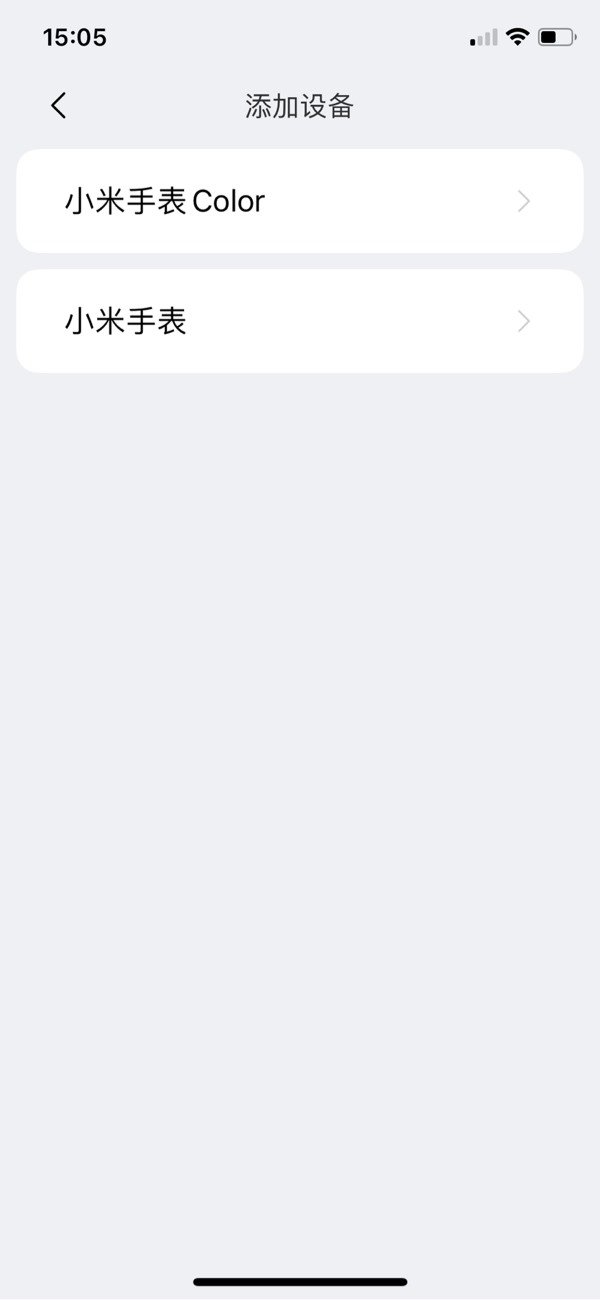Select 小米手表 Color to add

click(x=299, y=201)
